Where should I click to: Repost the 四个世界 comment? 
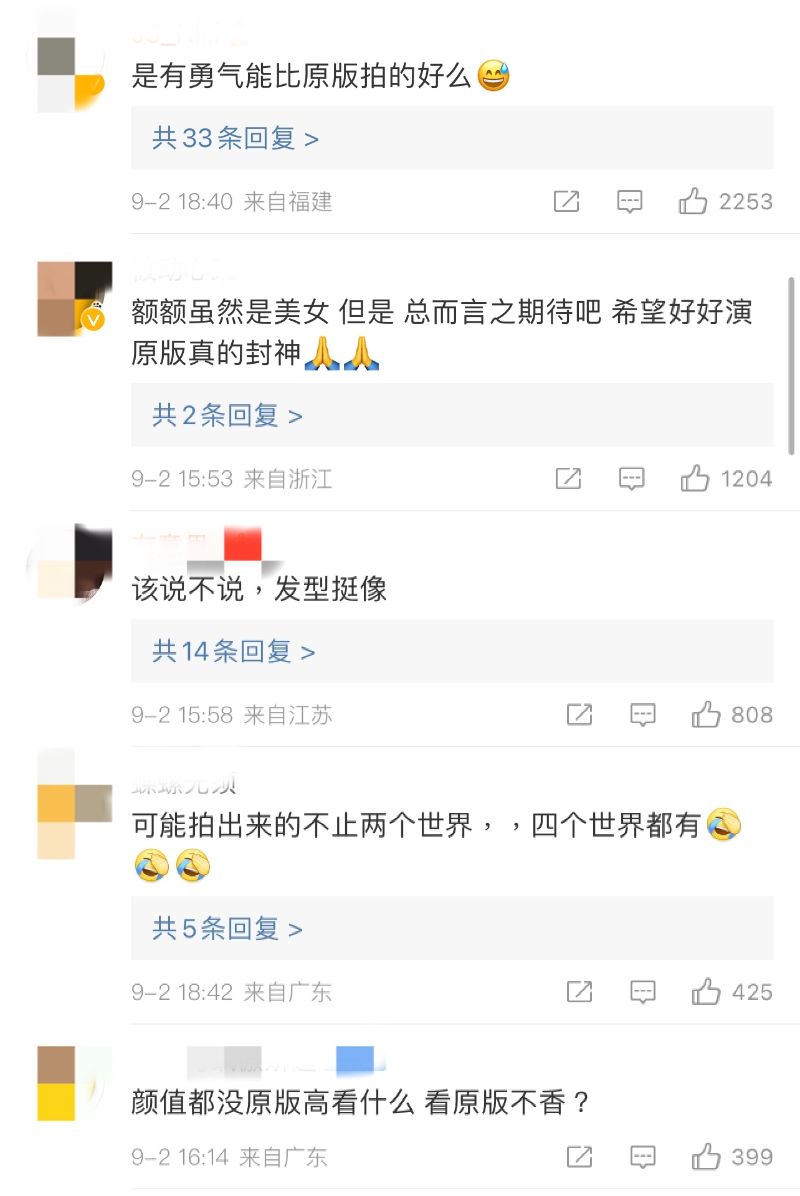(579, 992)
